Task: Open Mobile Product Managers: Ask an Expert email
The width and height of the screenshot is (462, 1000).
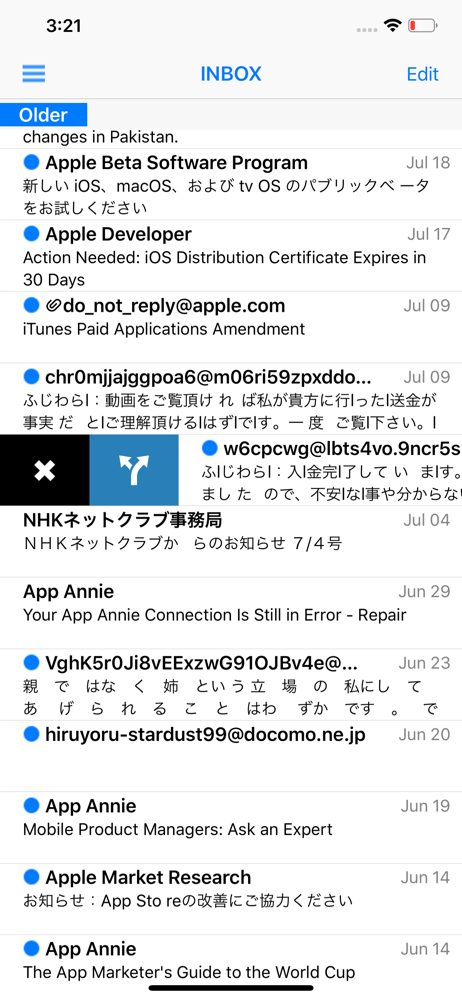Action: pos(231,828)
